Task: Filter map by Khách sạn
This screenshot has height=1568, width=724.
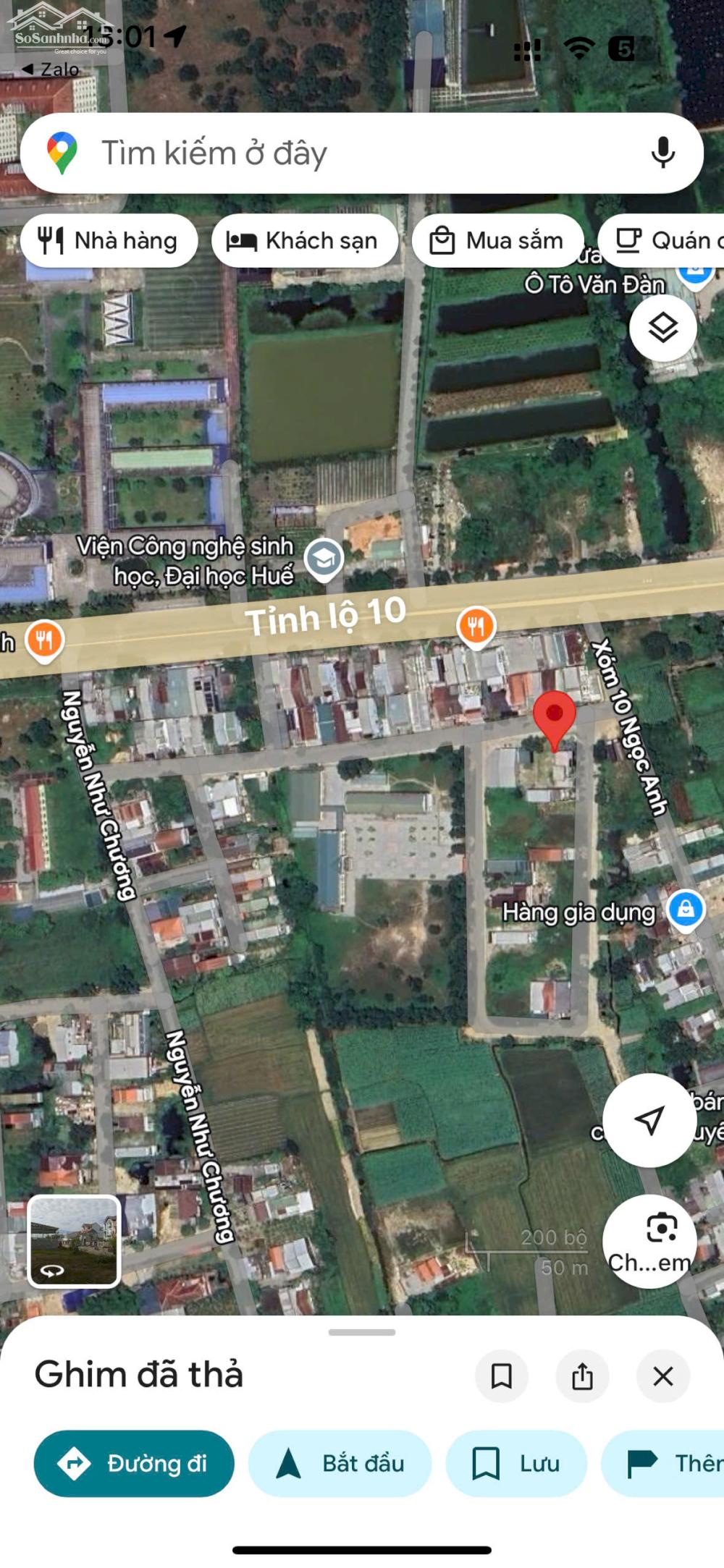Action: [x=304, y=241]
